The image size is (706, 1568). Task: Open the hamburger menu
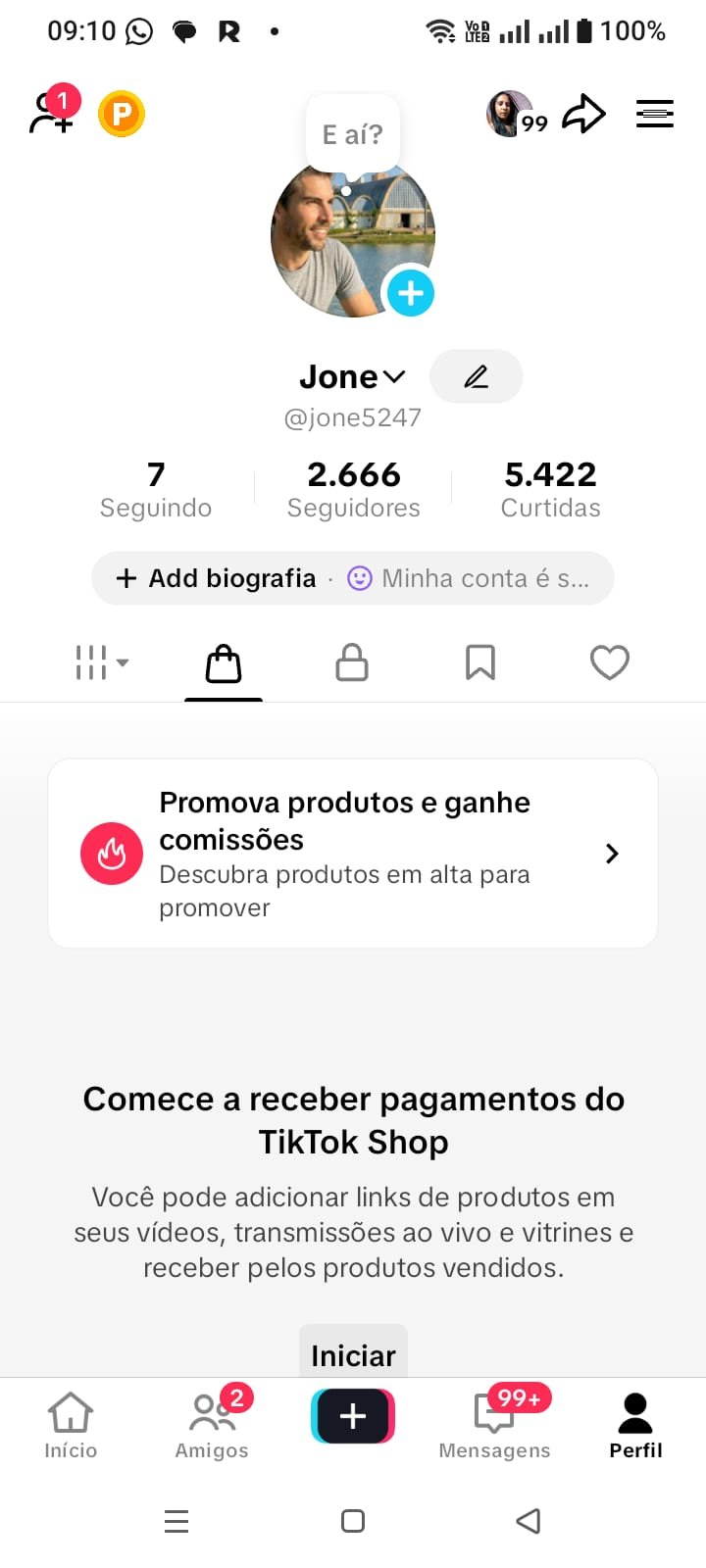[654, 114]
